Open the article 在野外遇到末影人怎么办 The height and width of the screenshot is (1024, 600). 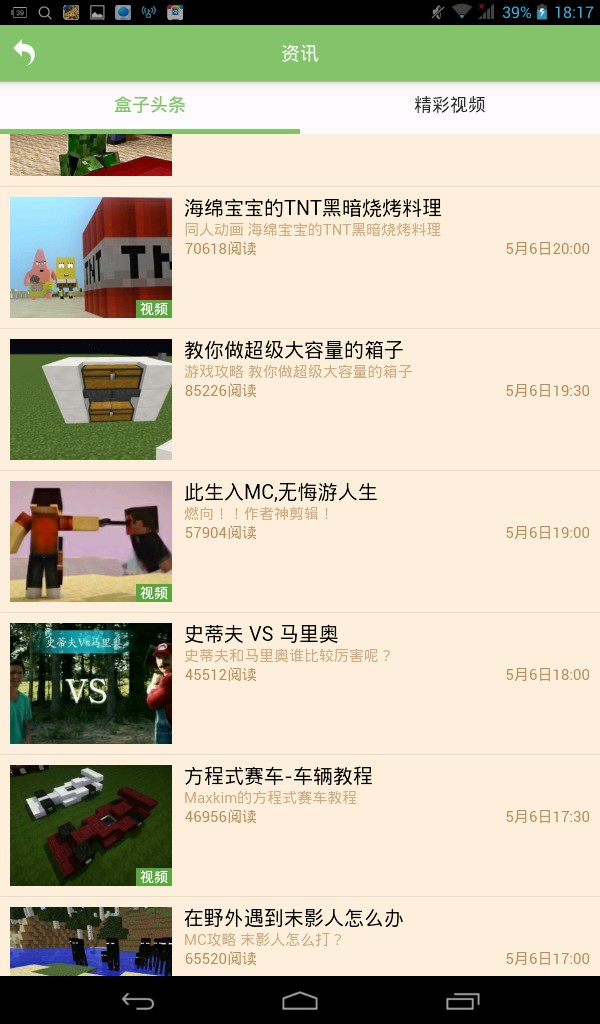tap(294, 919)
